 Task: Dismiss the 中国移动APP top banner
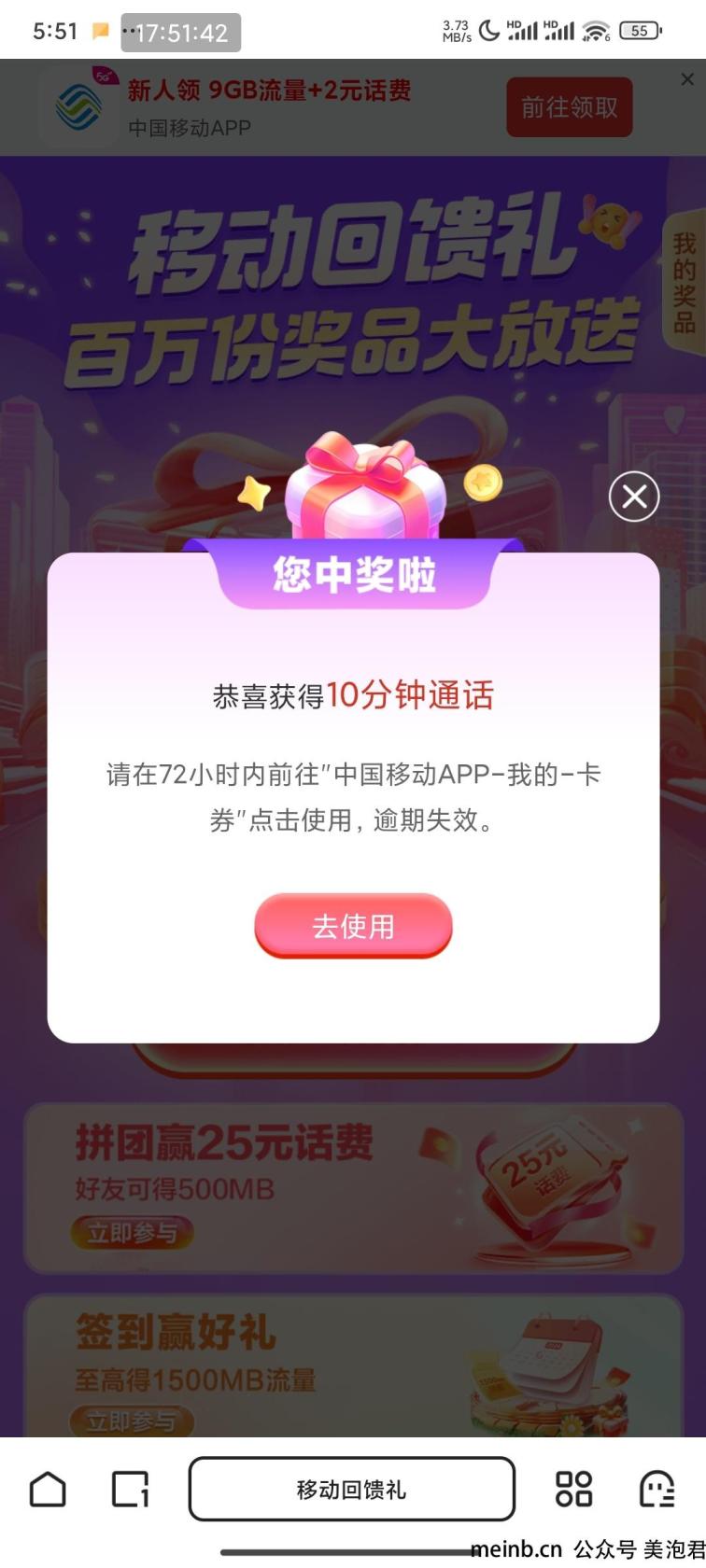coord(687,80)
